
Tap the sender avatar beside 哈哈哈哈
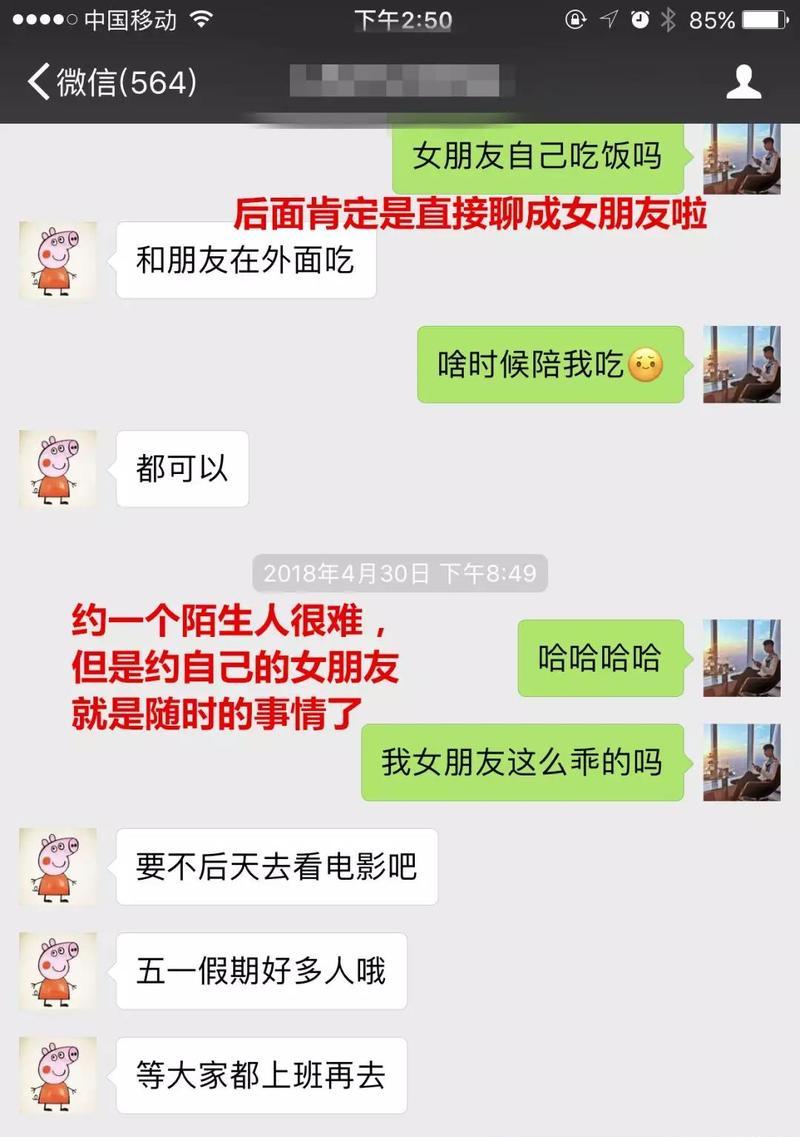coord(741,658)
